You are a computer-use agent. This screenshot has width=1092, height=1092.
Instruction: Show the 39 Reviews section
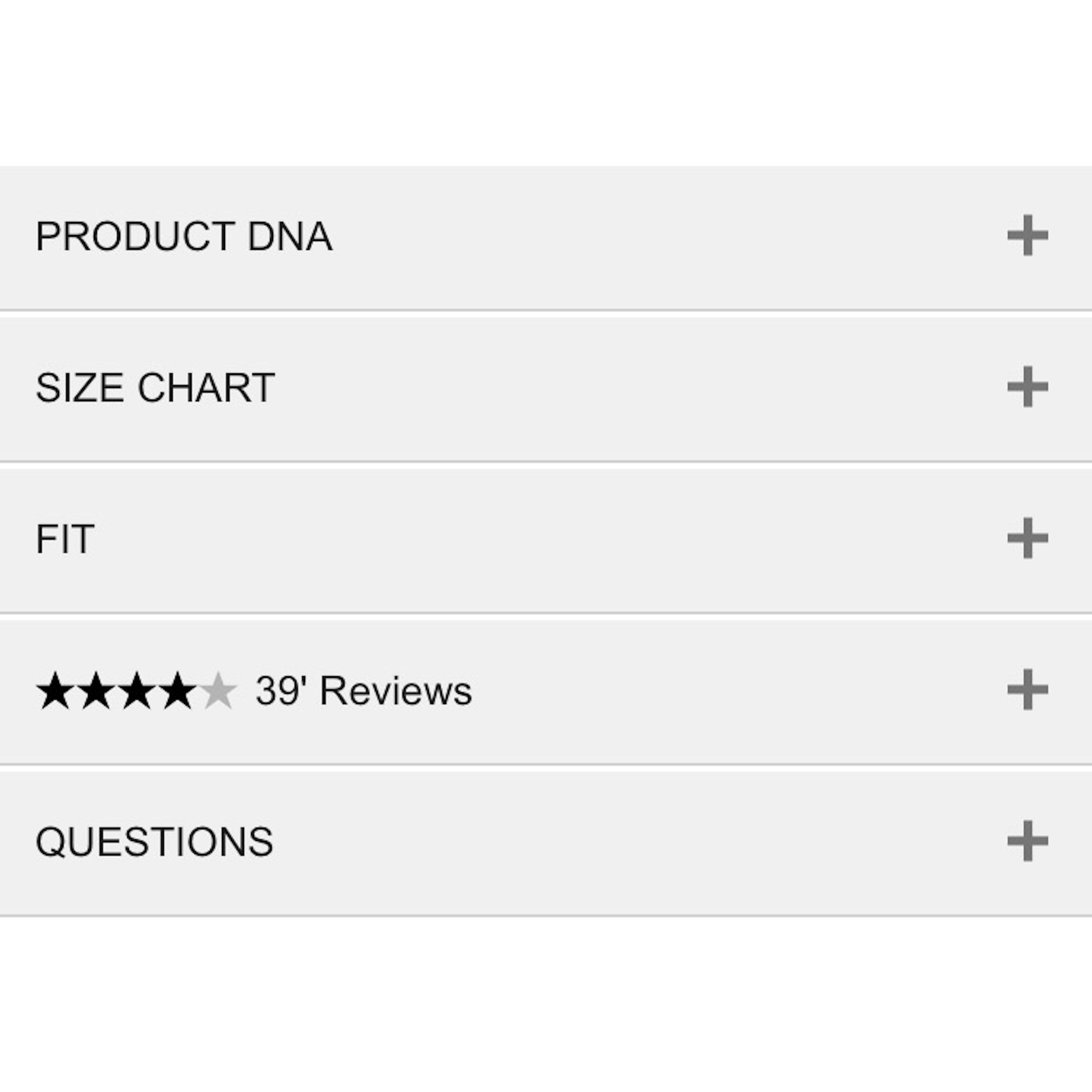(x=1027, y=690)
